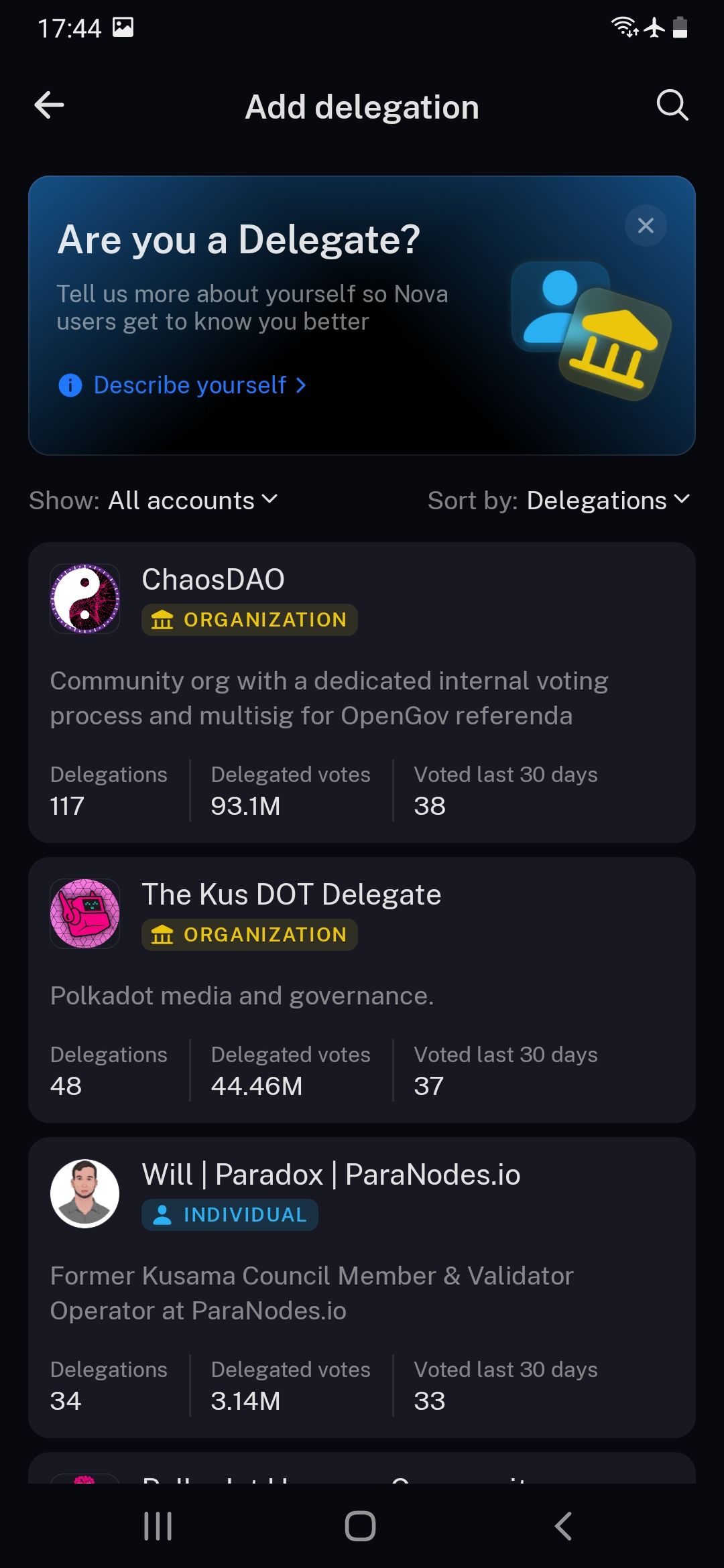Go back using the top arrow
Viewport: 724px width, 1568px height.
[x=49, y=105]
